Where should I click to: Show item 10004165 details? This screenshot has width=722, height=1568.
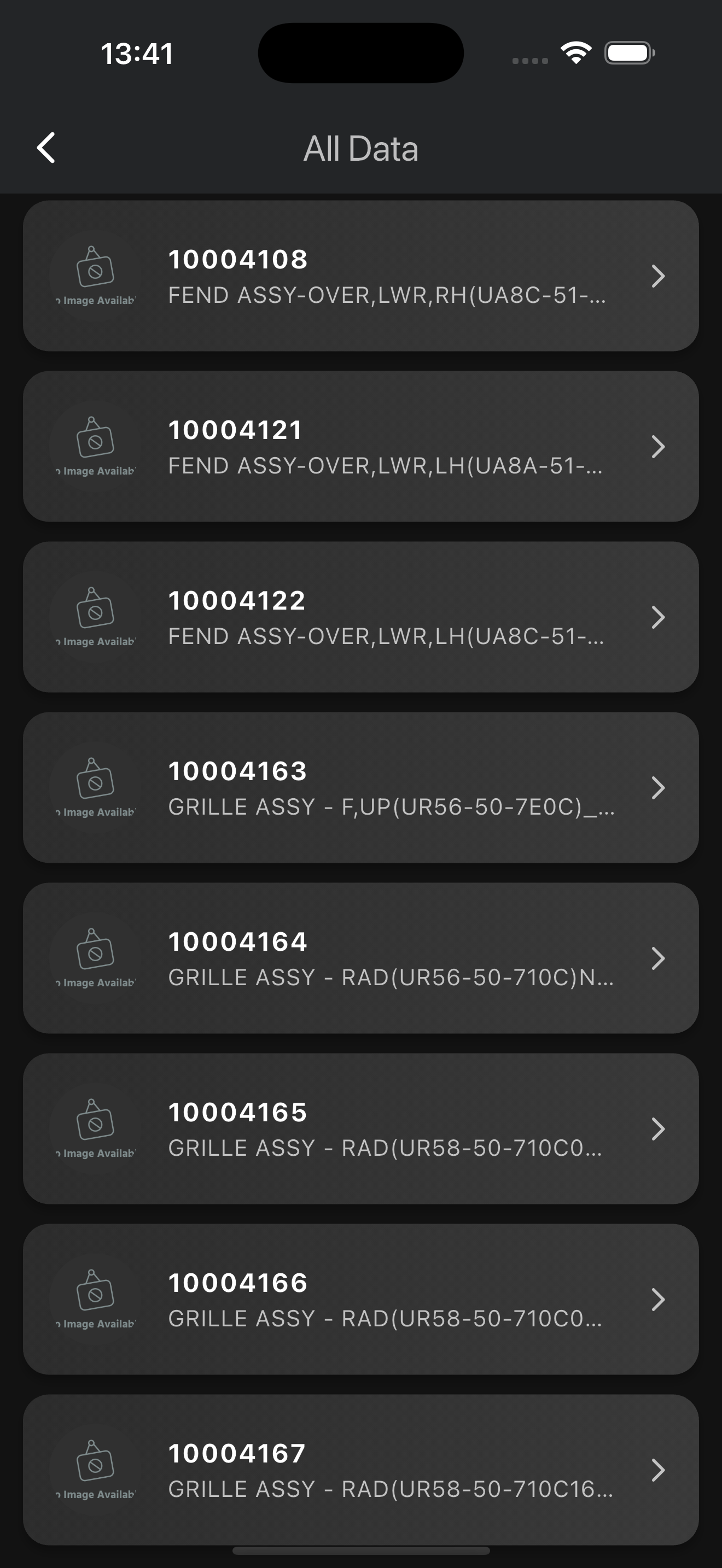click(360, 1128)
